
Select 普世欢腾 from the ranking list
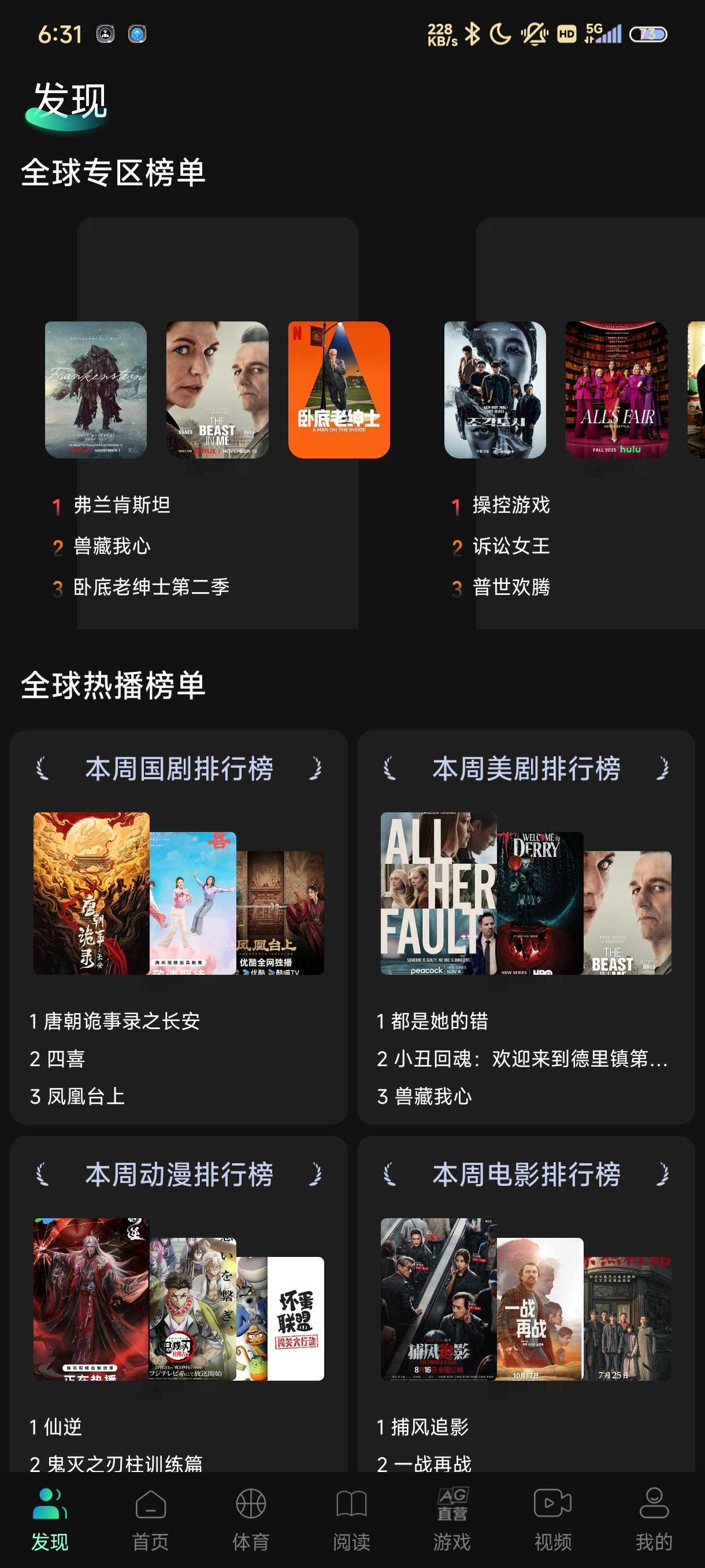pyautogui.click(x=511, y=587)
